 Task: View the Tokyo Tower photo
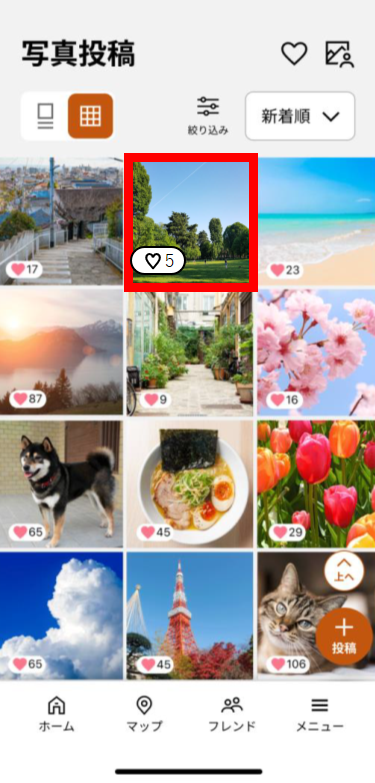point(190,616)
